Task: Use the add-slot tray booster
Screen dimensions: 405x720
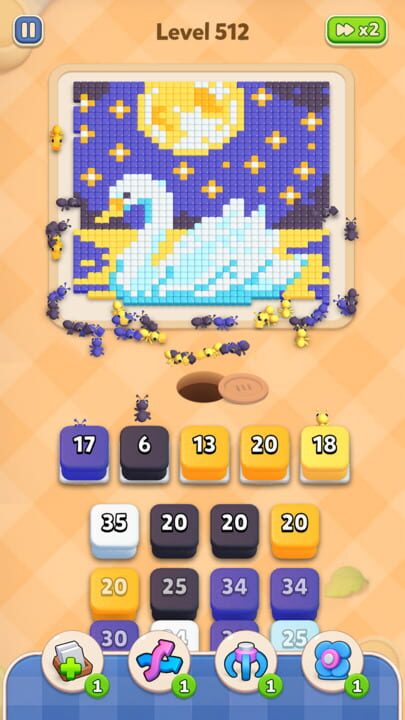Action: tap(73, 663)
